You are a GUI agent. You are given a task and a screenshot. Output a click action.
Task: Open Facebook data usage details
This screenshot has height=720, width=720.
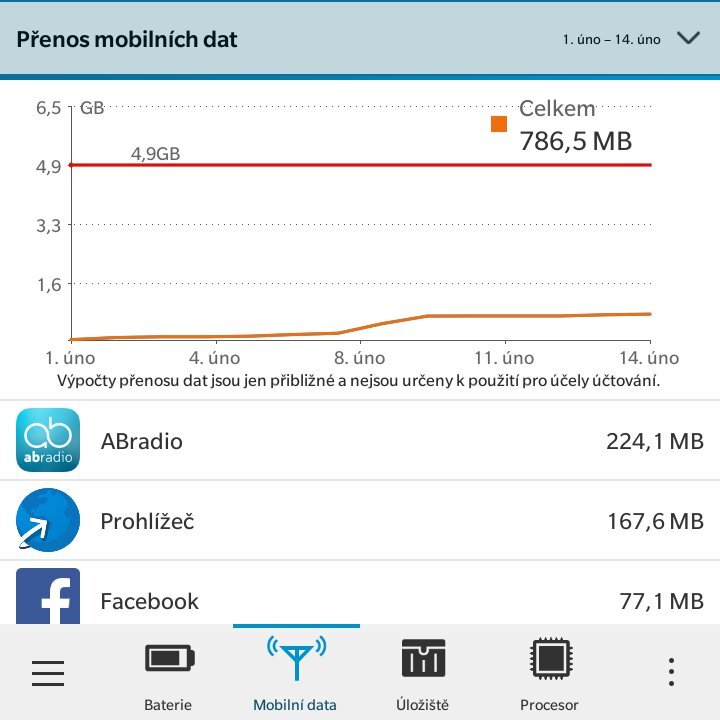pyautogui.click(x=360, y=600)
